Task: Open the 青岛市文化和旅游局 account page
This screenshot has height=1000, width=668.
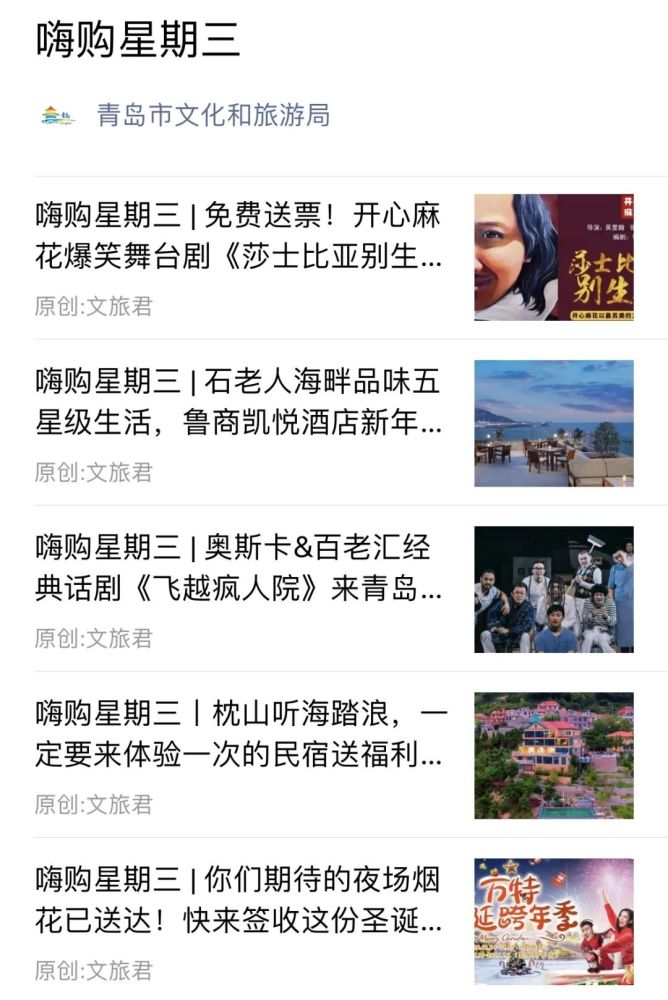Action: [212, 115]
